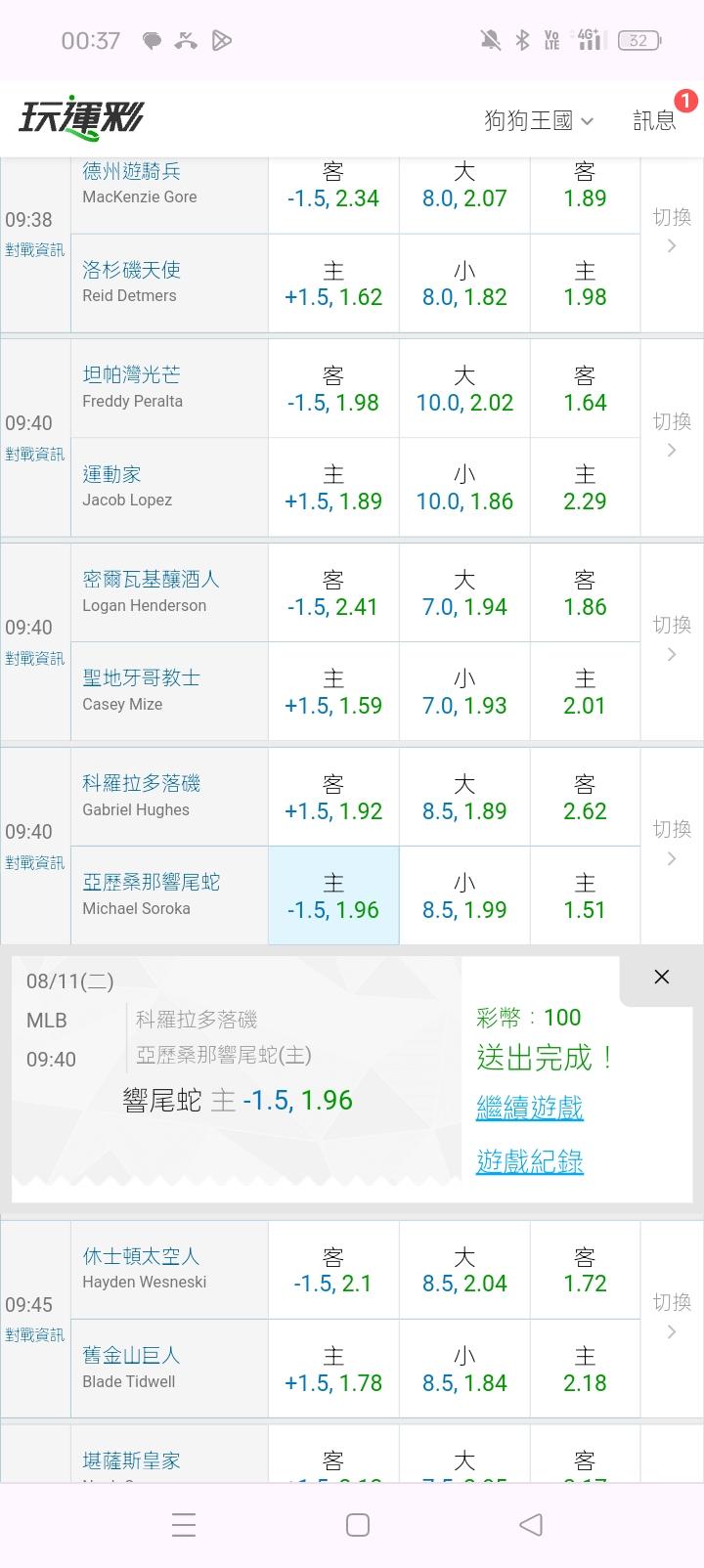The width and height of the screenshot is (704, 1568).
Task: Open the 遊戲紀錄 link
Action: click(x=530, y=1161)
